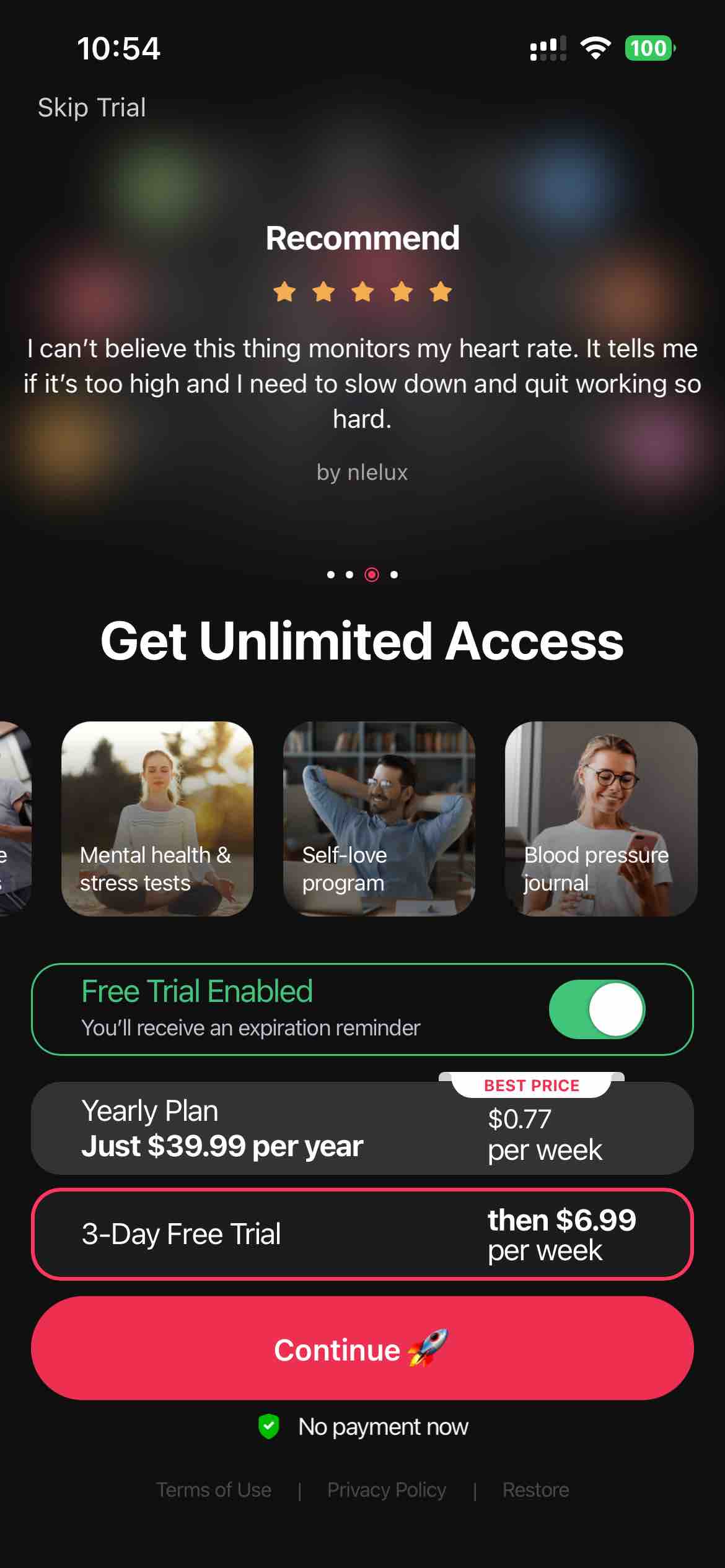The image size is (725, 1568).
Task: Restore previous purchases
Action: 535,1490
